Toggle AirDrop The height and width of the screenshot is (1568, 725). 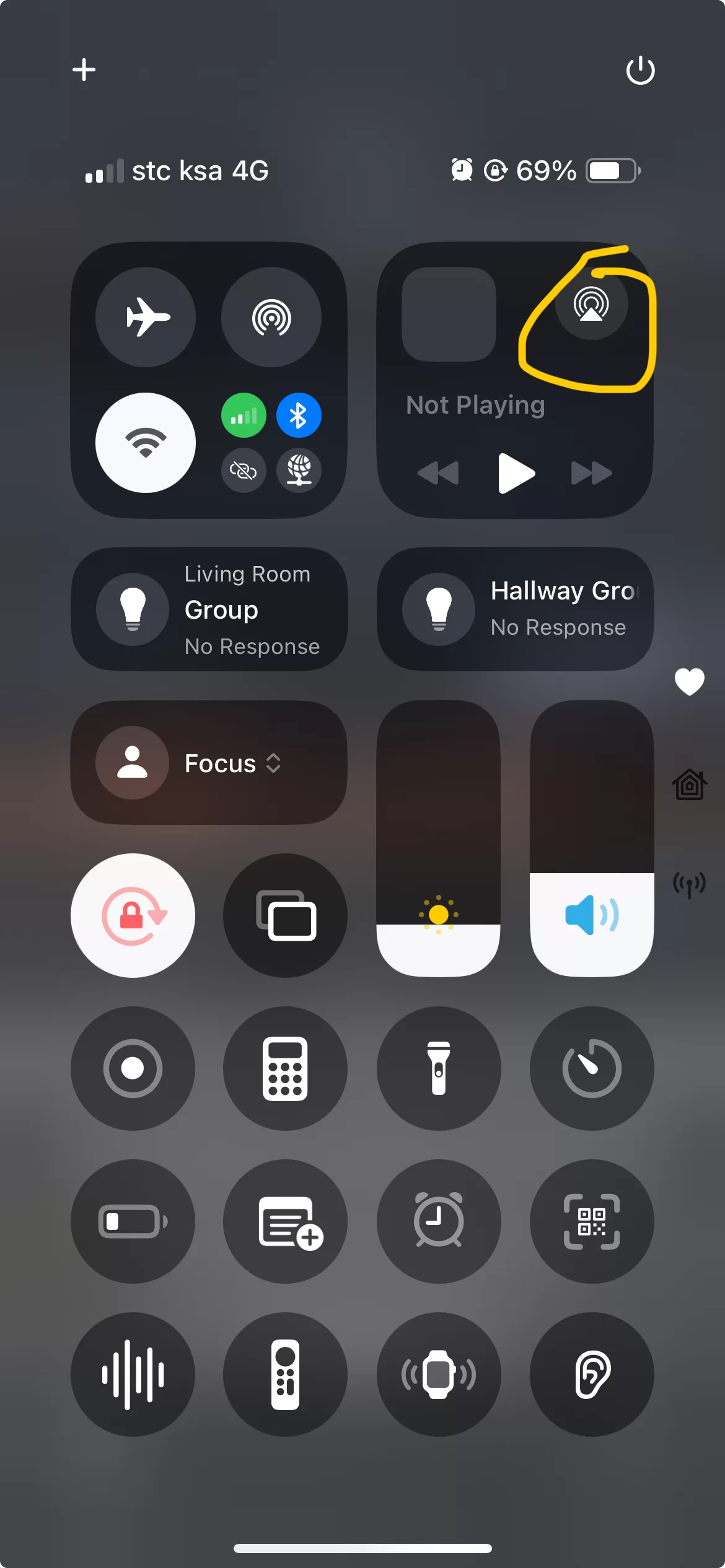(x=271, y=317)
